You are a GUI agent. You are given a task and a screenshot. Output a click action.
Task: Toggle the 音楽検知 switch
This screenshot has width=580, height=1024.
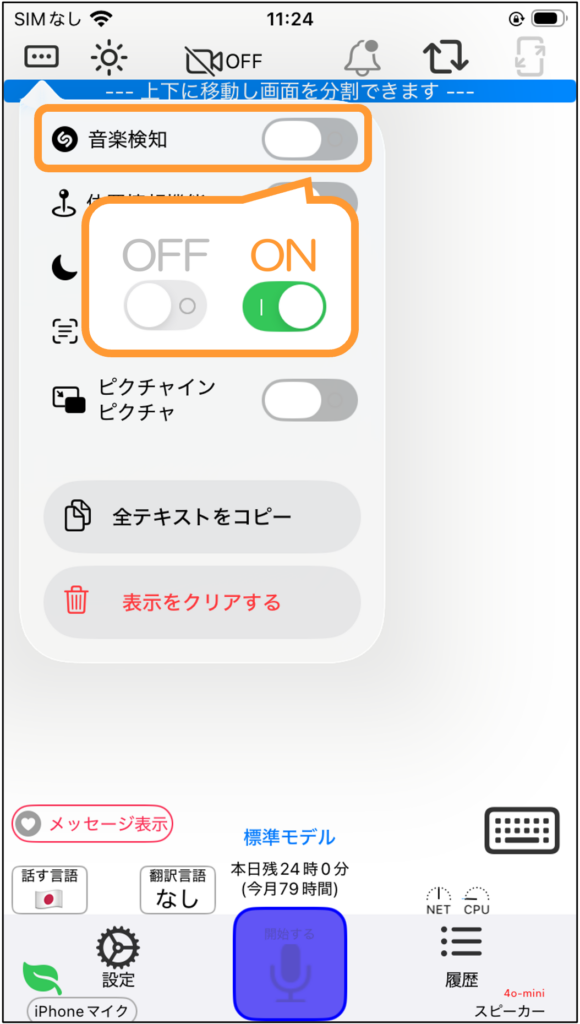coord(310,139)
